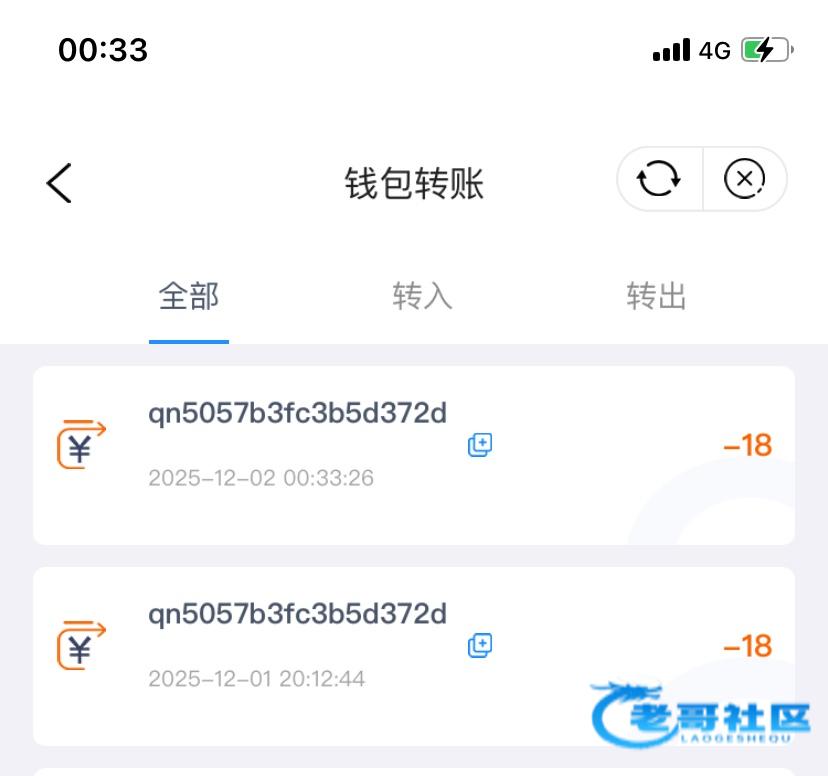
Task: Switch to the 转入 tab
Action: point(422,297)
